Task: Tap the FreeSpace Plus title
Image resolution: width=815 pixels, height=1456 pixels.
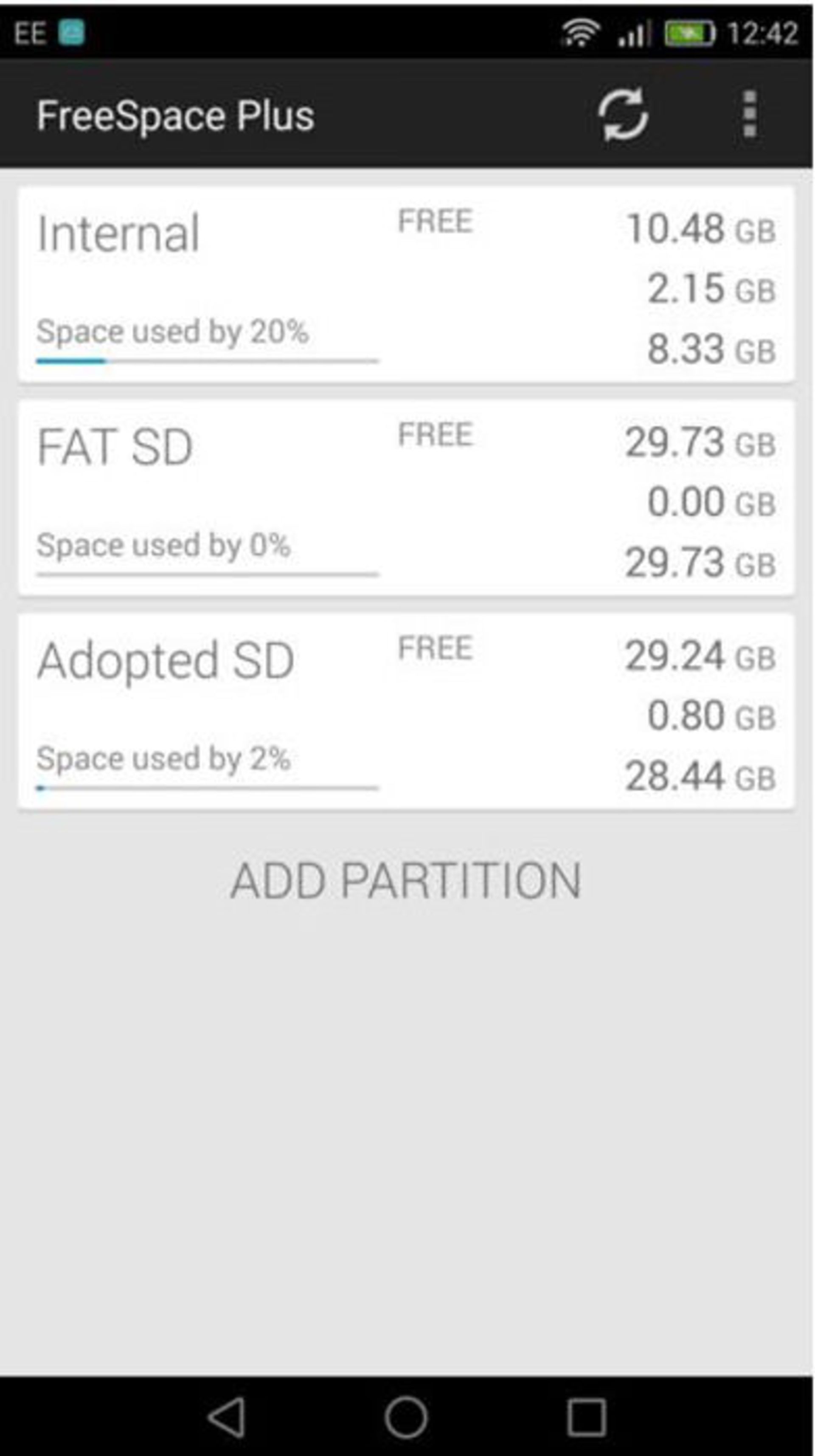Action: (175, 116)
